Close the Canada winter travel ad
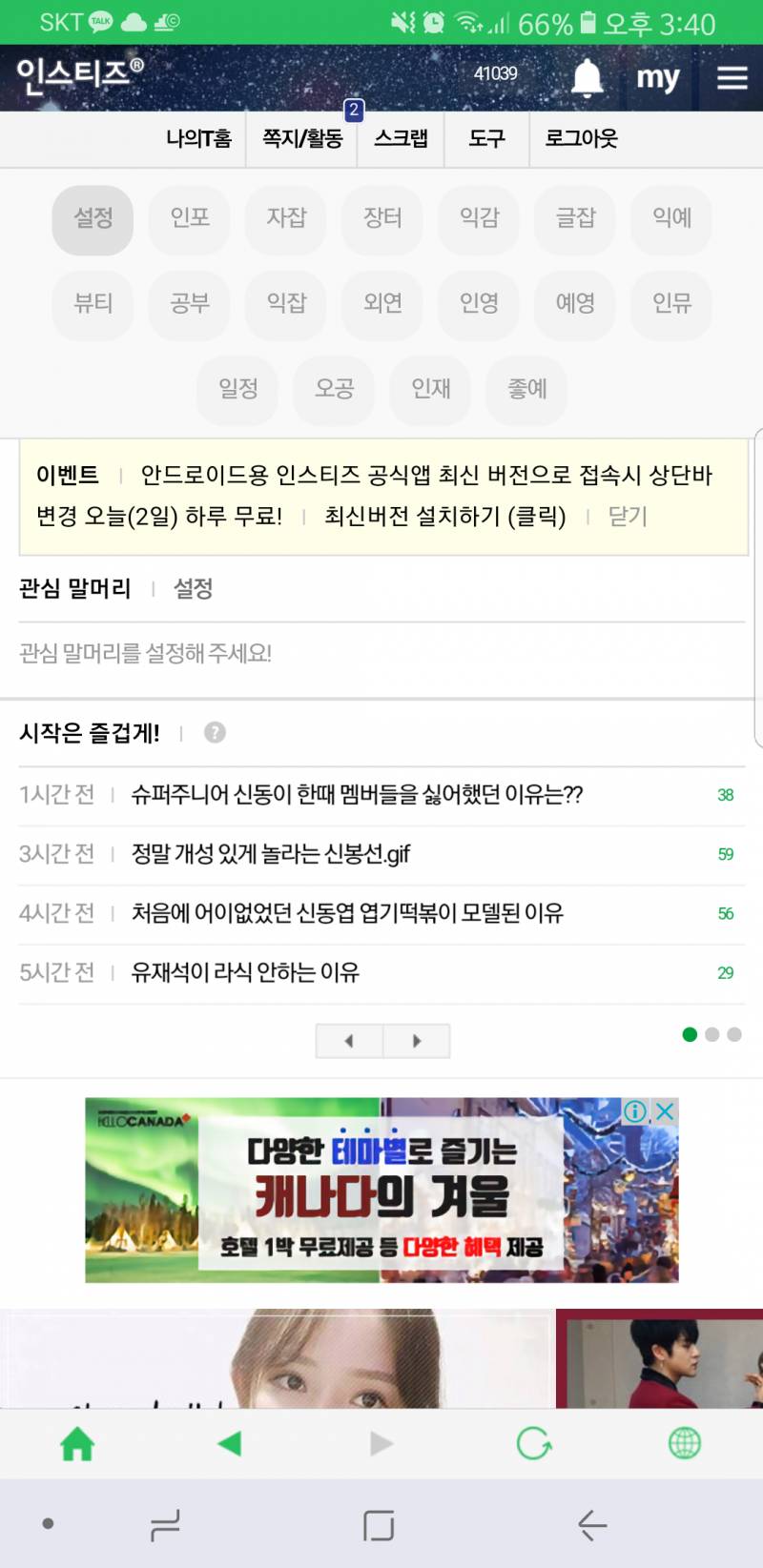763x1568 pixels. 664,1110
